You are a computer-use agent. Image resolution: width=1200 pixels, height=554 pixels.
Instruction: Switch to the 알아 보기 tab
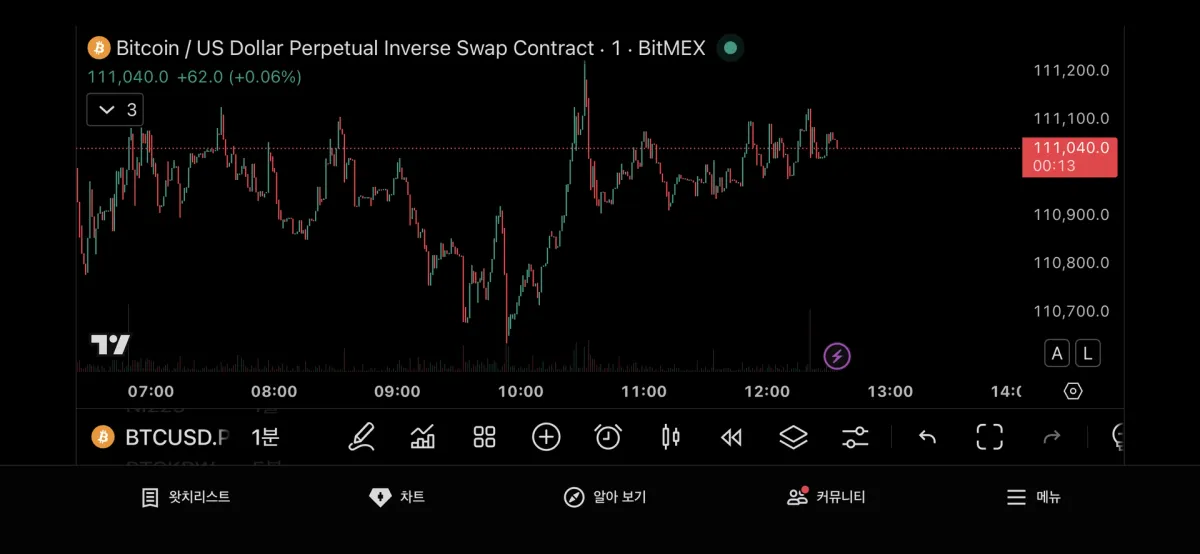tap(605, 497)
